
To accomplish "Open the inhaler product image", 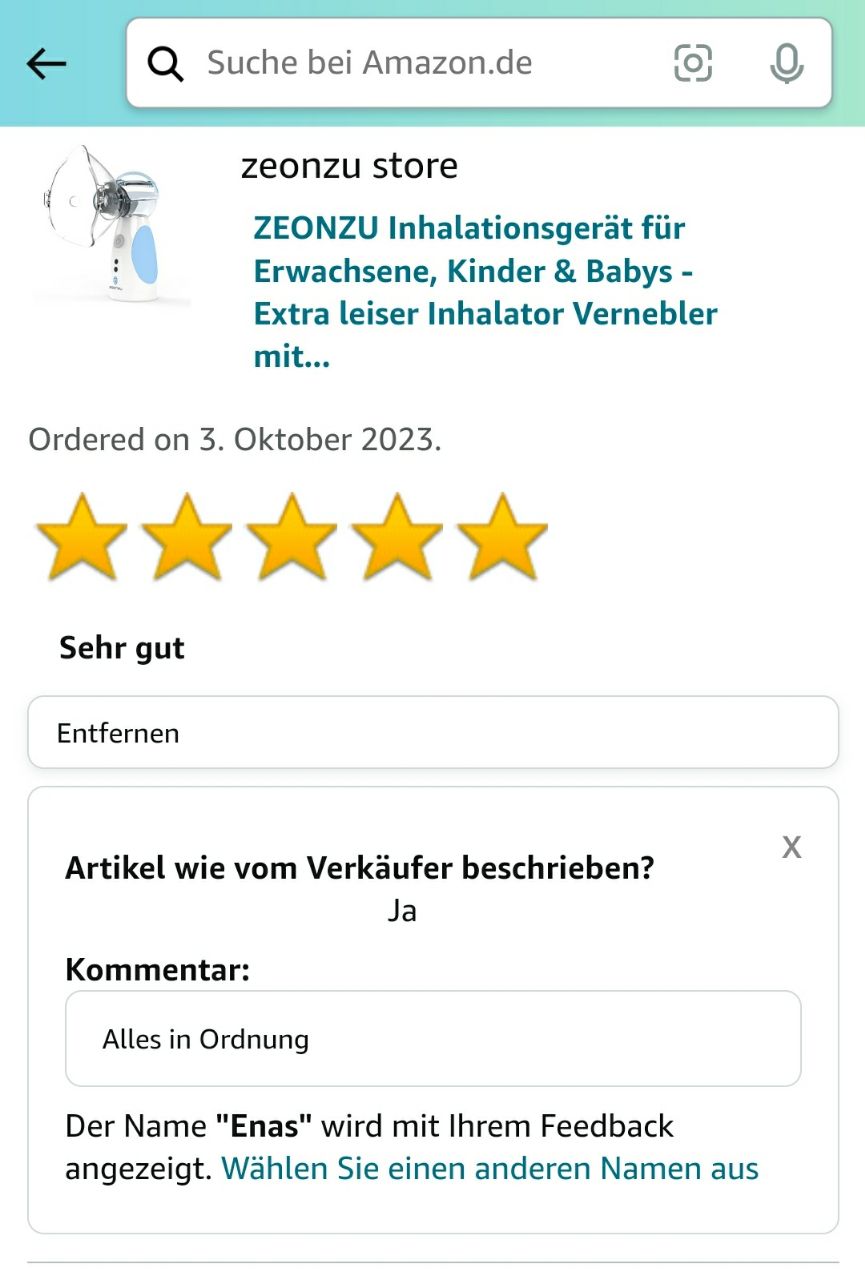I will pos(110,225).
